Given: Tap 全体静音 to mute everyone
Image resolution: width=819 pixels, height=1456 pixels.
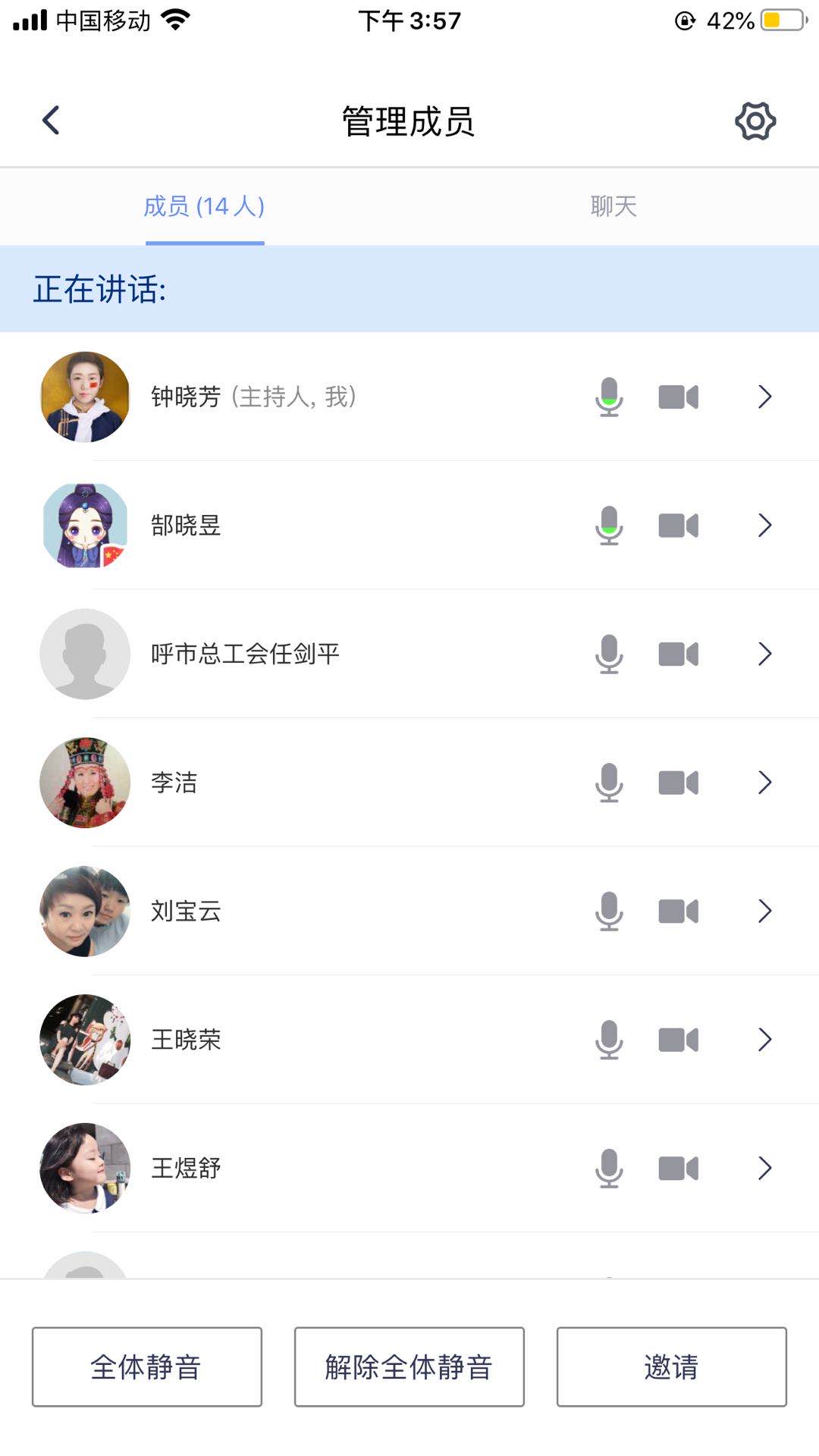Looking at the screenshot, I should point(146,1367).
